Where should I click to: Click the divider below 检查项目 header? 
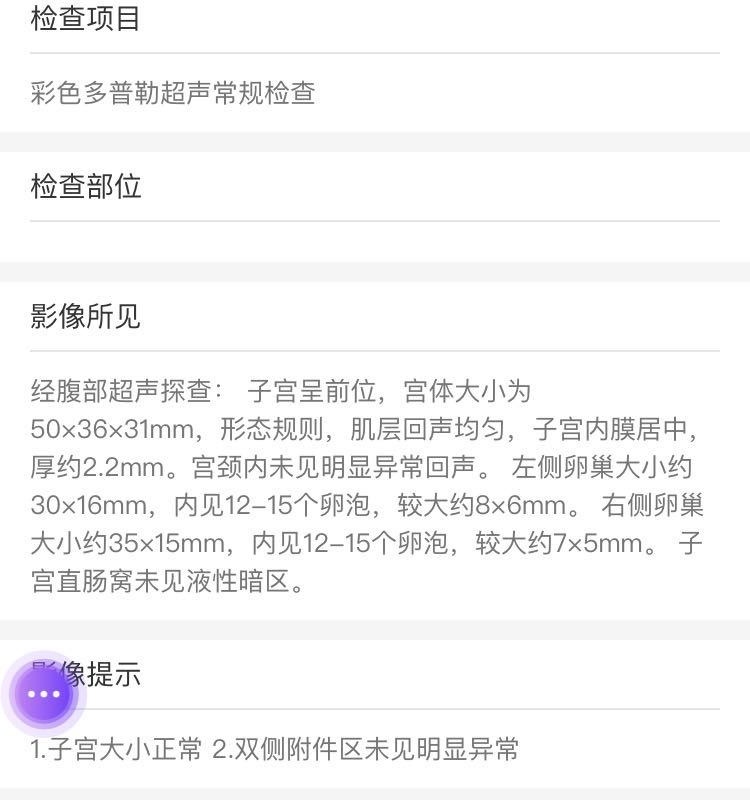click(x=375, y=50)
